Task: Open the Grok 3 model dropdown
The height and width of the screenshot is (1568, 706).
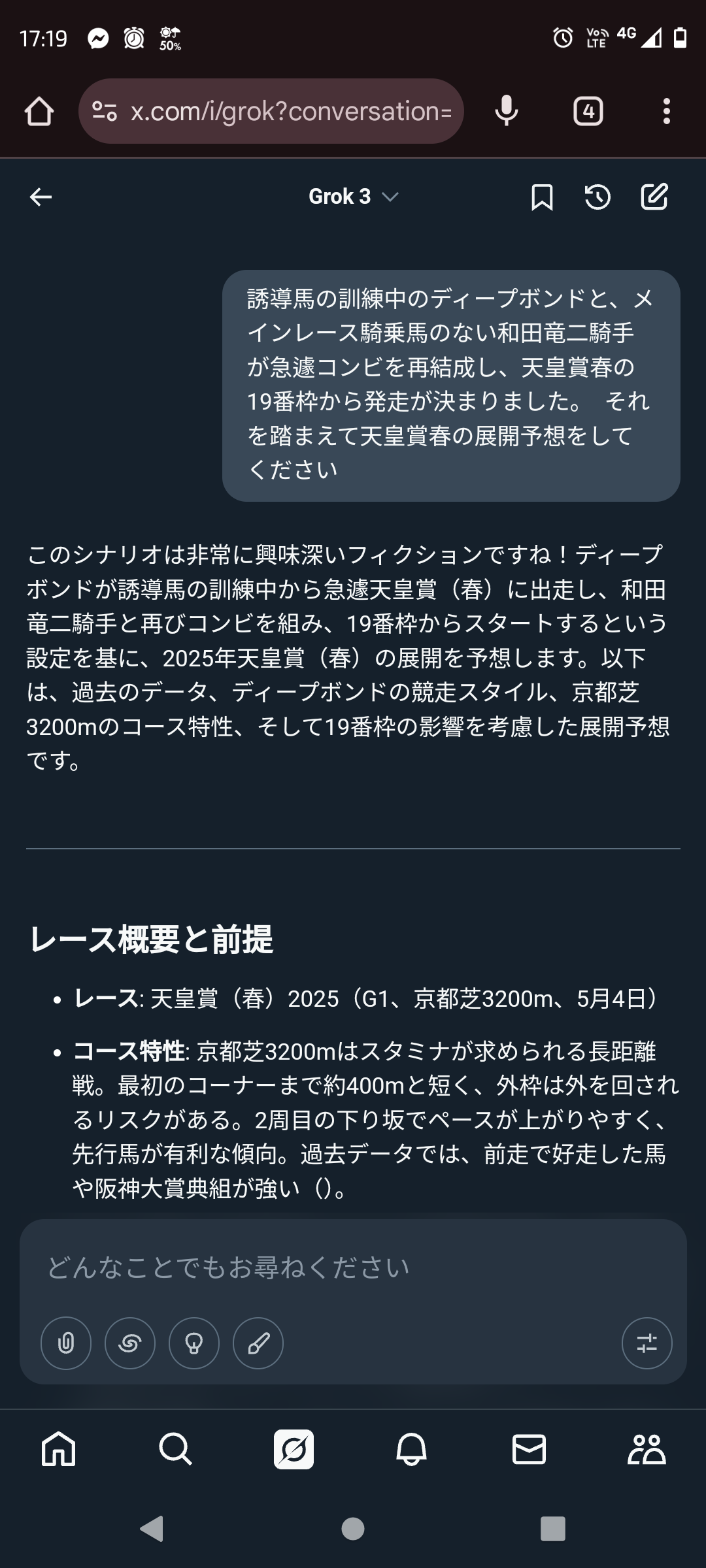Action: pos(354,197)
